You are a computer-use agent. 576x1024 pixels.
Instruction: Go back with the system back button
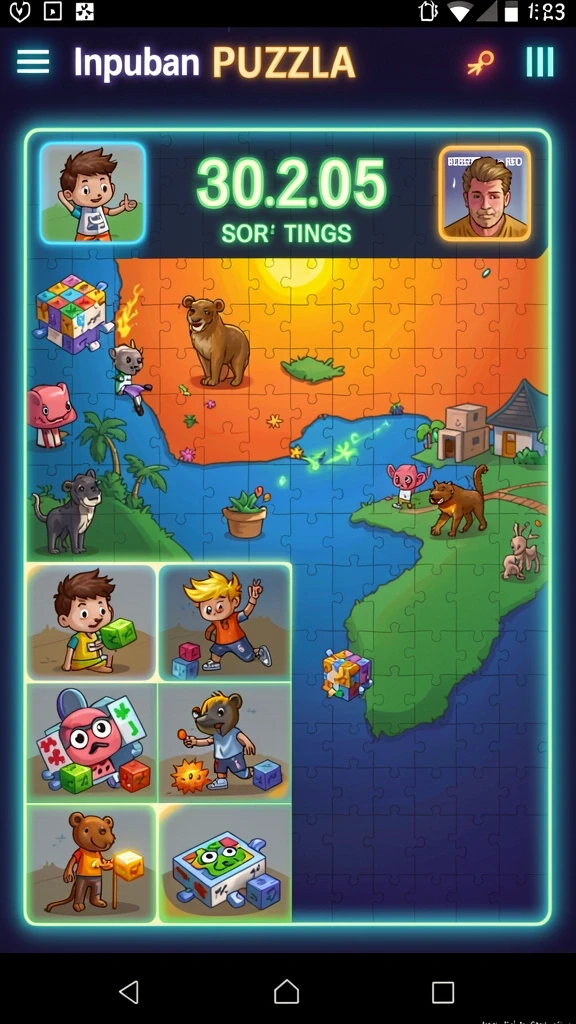coord(129,992)
